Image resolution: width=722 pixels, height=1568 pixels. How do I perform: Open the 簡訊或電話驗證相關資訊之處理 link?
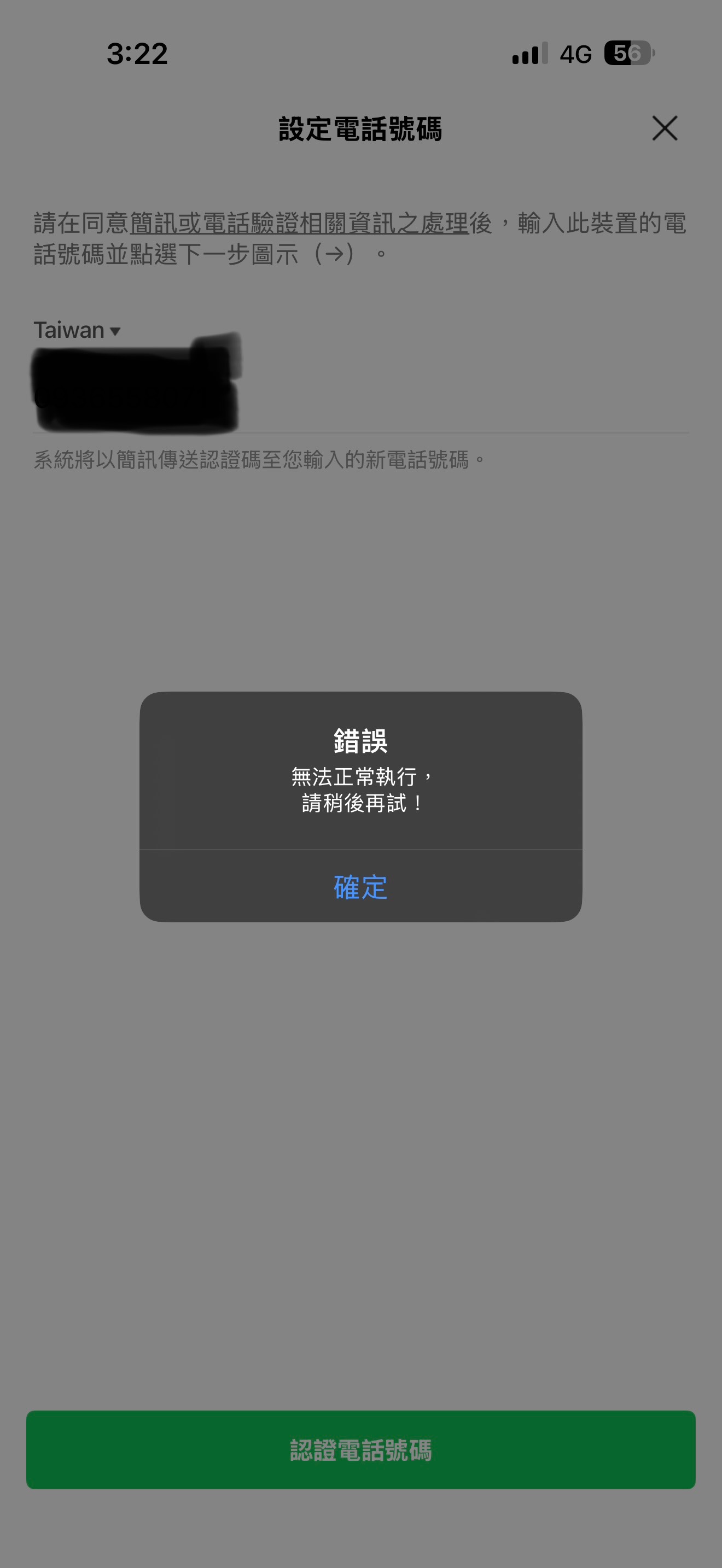298,224
